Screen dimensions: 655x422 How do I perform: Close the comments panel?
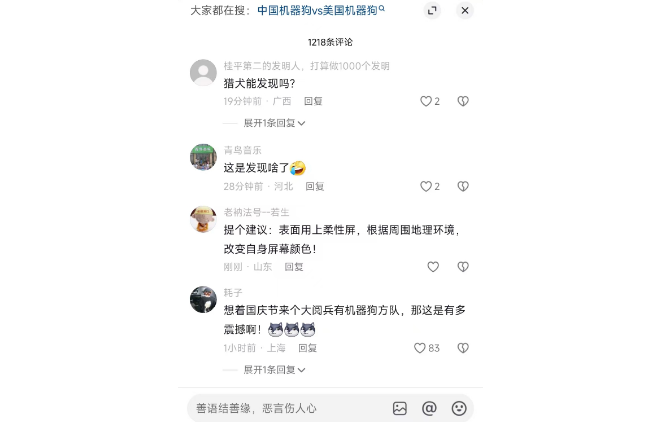[x=465, y=10]
